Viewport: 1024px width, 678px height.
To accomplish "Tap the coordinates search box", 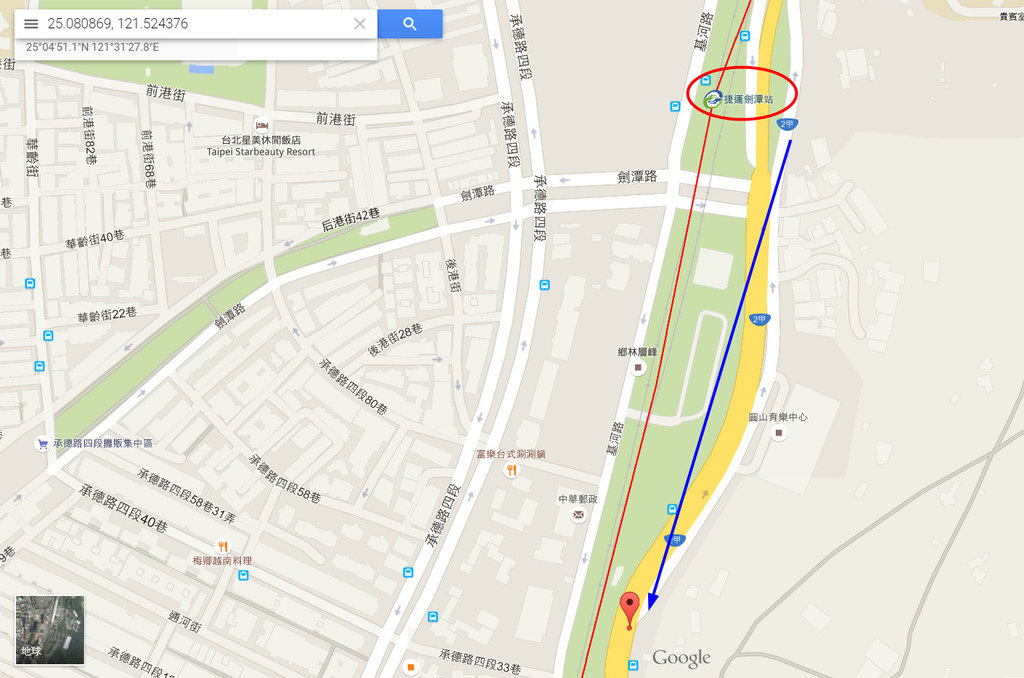I will point(195,23).
